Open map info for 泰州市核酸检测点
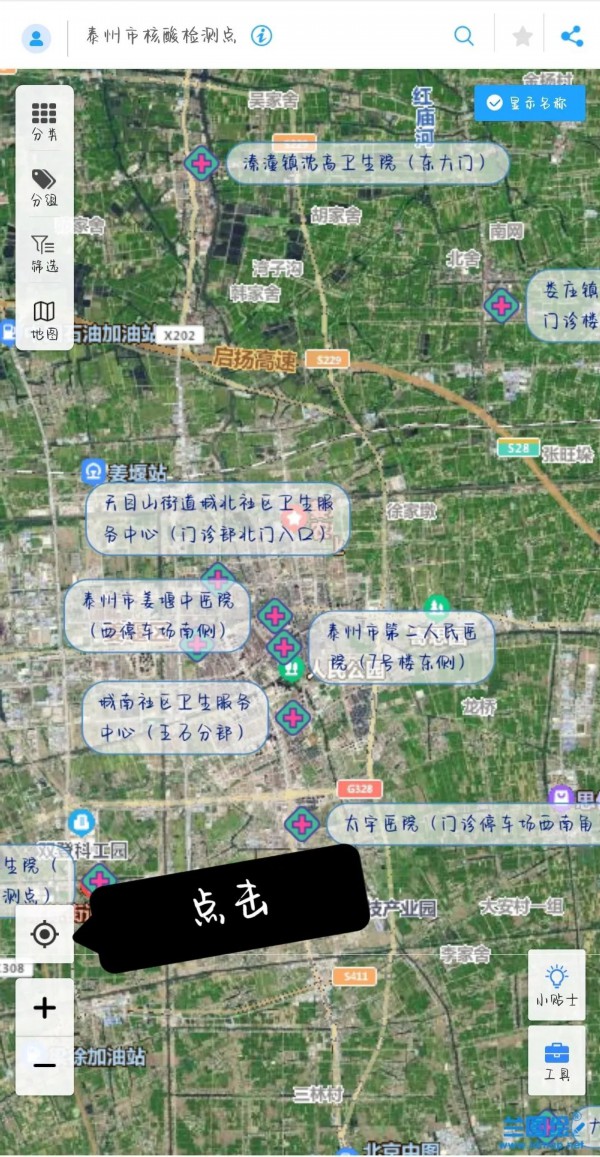Screen dimensions: 600x1157 pos(261,36)
